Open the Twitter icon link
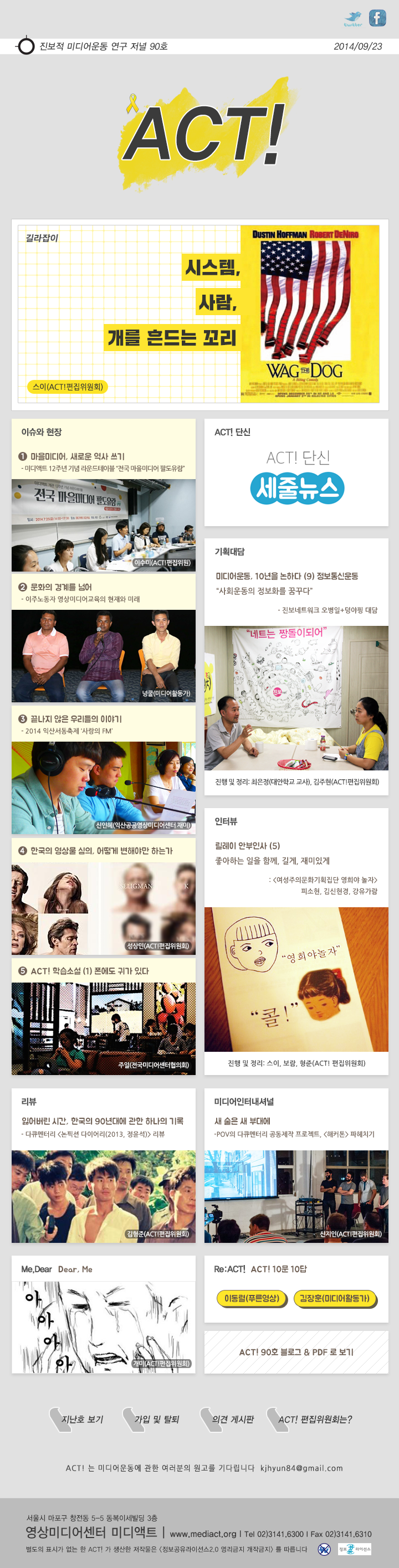399x1568 pixels. [354, 18]
